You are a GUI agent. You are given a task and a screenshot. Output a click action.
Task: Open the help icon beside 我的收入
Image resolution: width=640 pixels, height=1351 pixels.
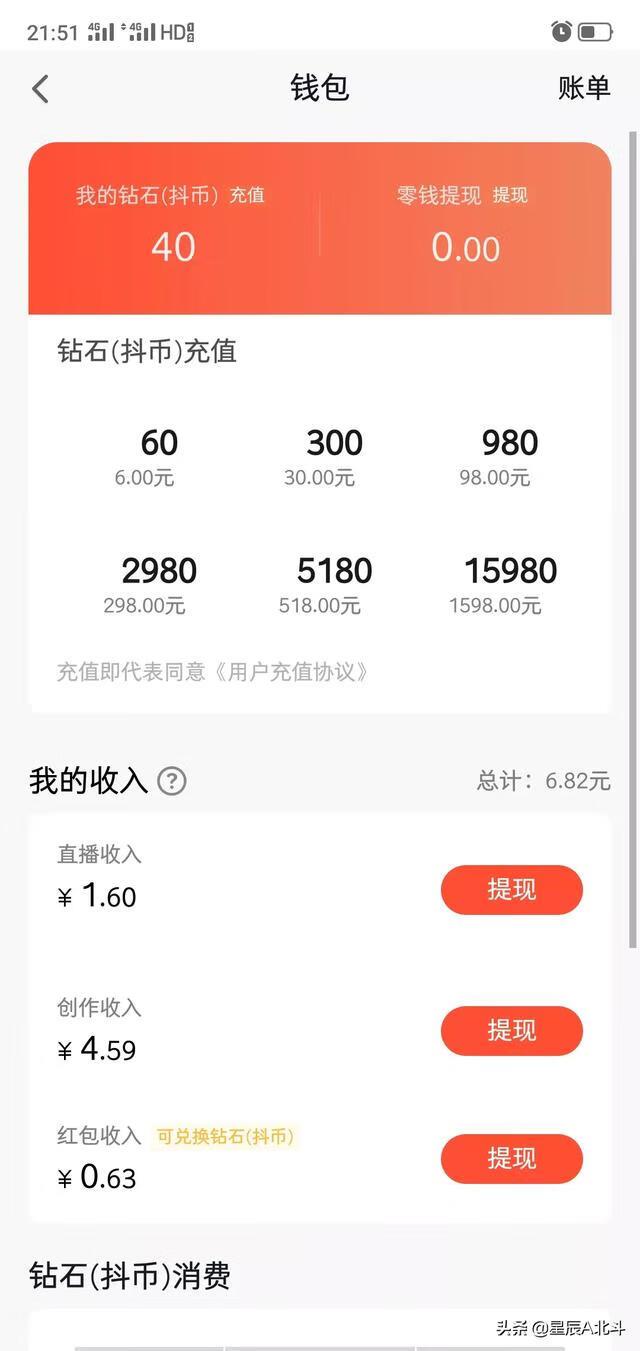tap(172, 781)
